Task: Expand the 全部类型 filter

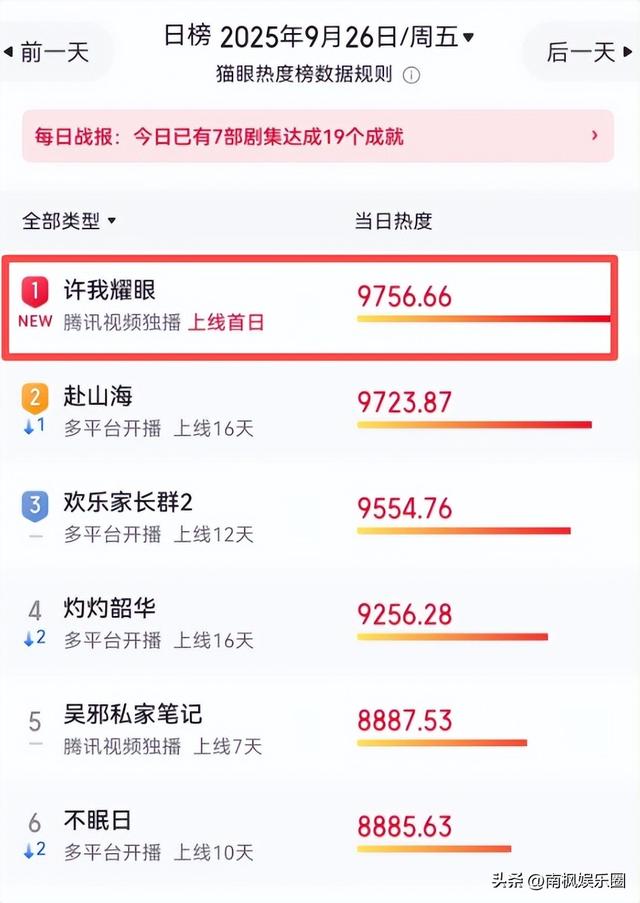Action: (69, 221)
